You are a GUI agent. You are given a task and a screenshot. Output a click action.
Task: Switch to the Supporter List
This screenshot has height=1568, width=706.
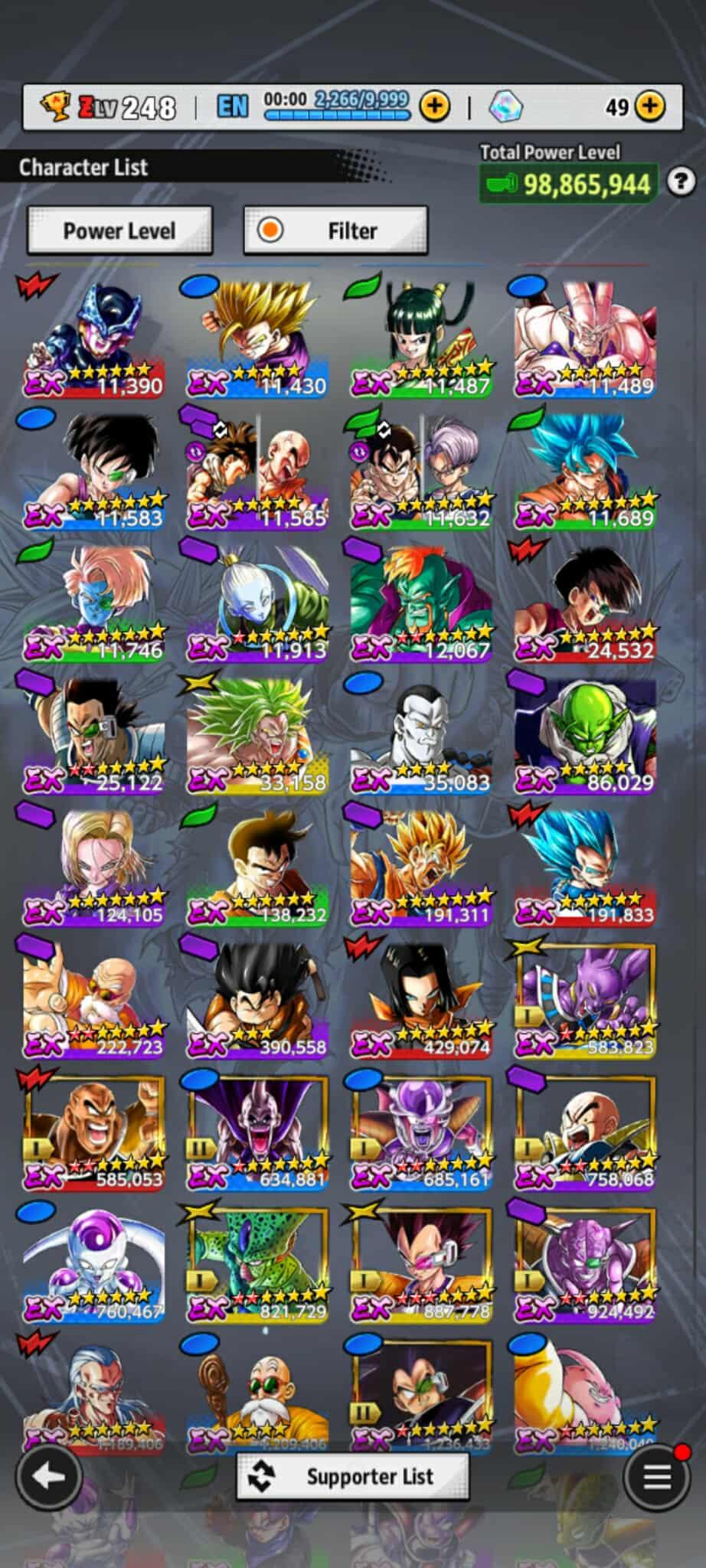click(x=352, y=1476)
